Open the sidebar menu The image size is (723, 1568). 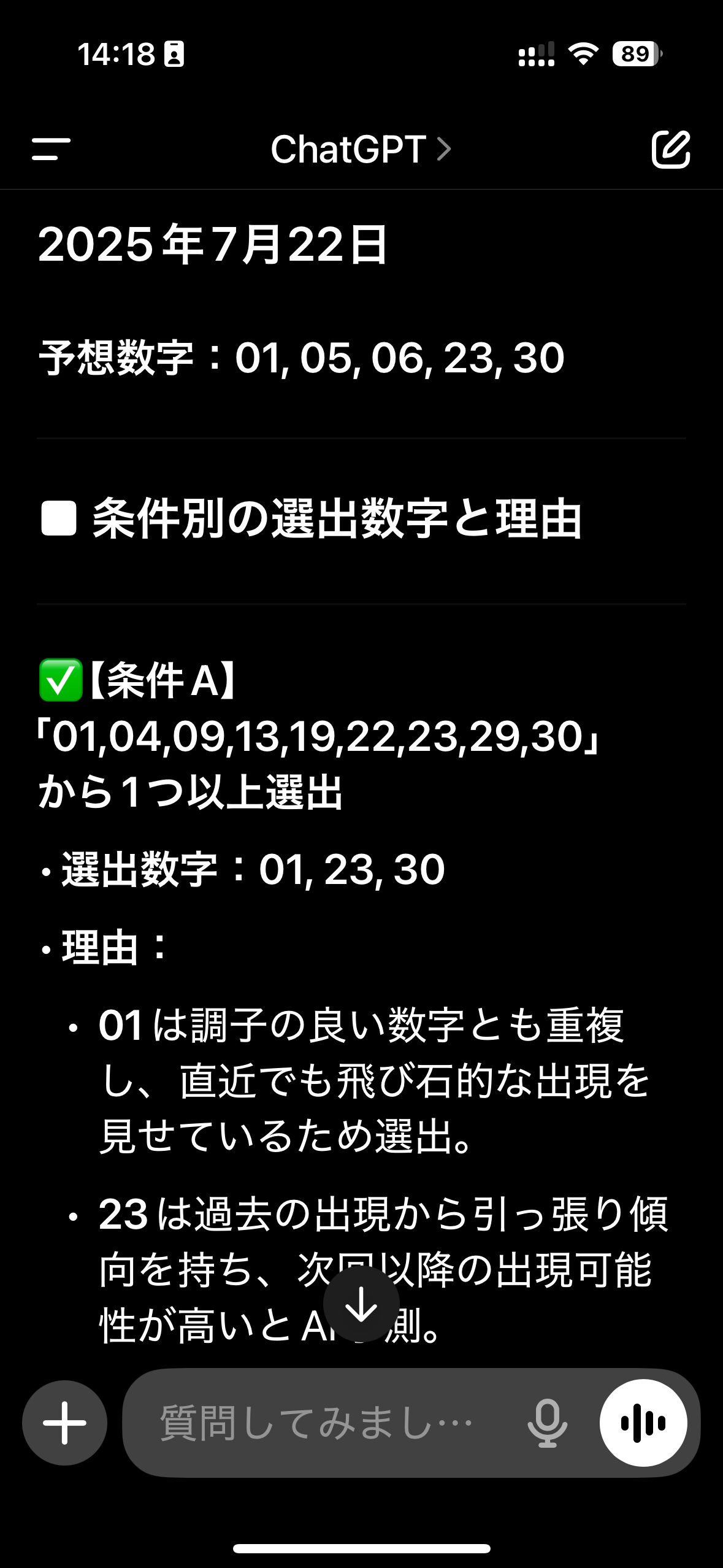[51, 149]
